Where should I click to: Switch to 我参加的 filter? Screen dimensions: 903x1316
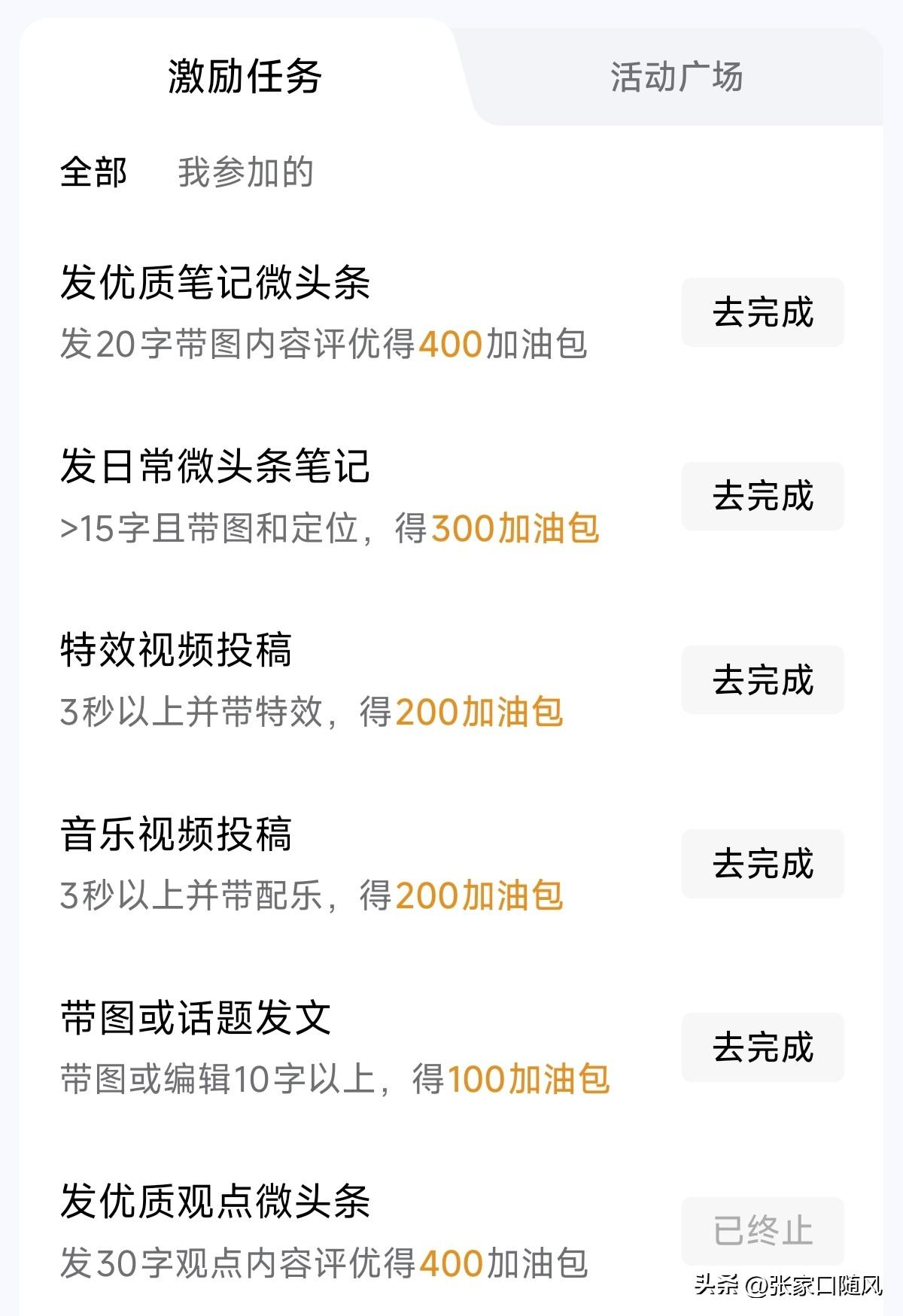(x=245, y=173)
